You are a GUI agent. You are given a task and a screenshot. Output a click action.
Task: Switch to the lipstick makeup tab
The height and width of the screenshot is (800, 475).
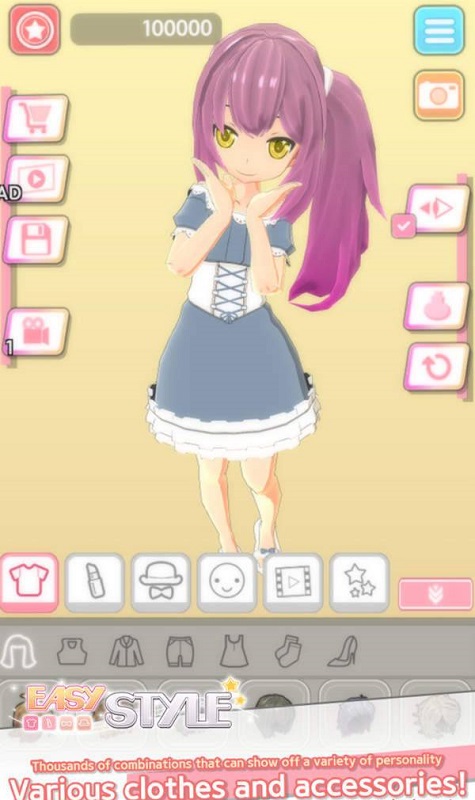[95, 583]
